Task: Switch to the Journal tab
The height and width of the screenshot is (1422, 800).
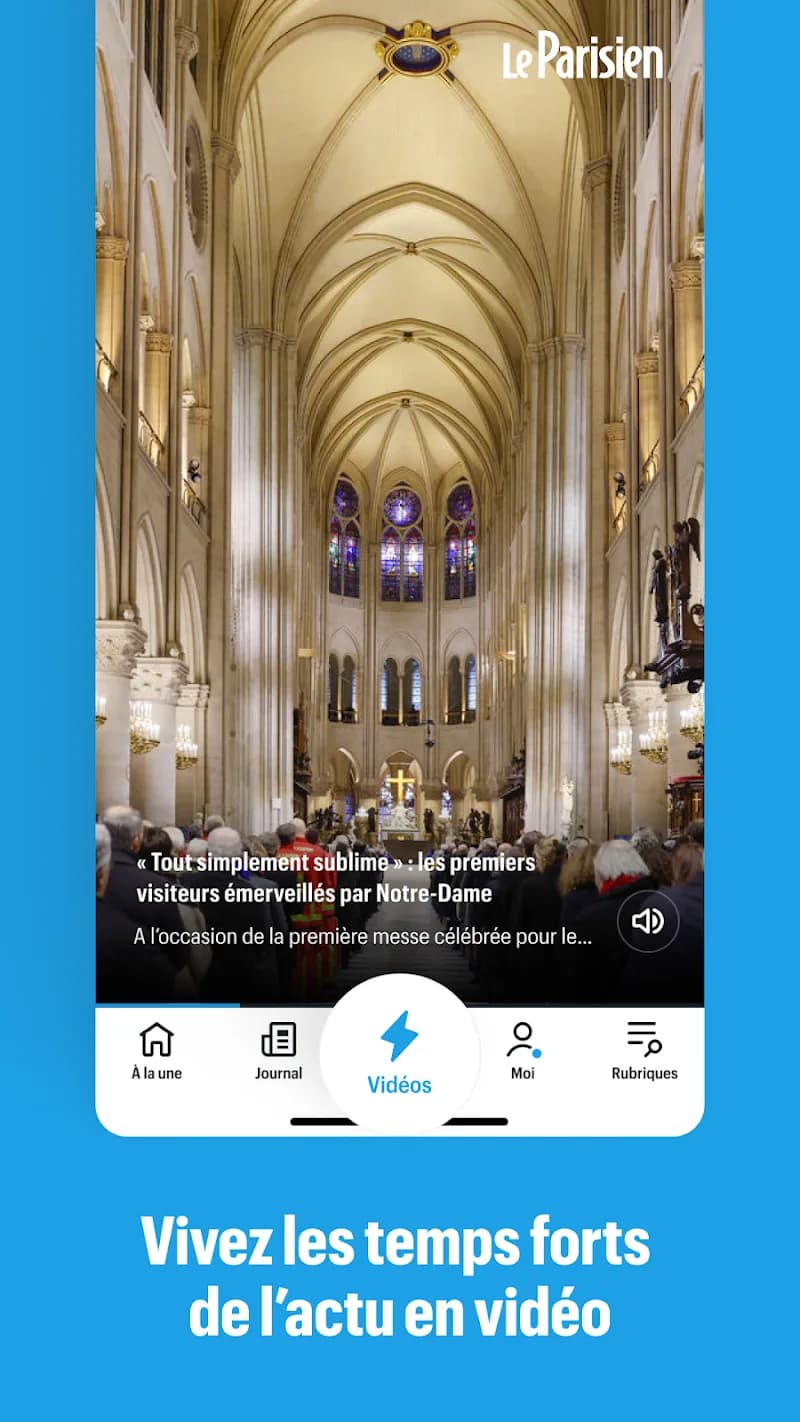Action: tap(277, 1055)
